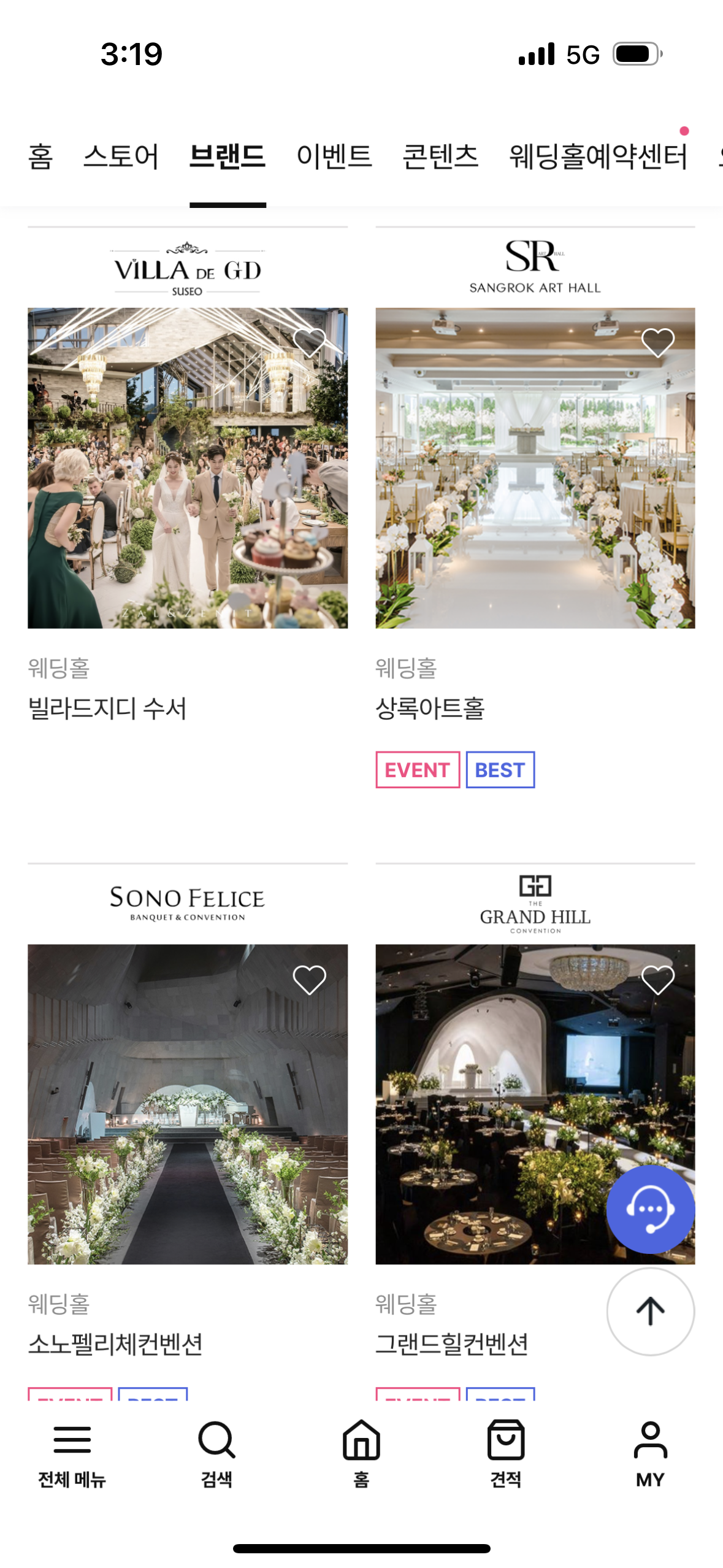Image resolution: width=723 pixels, height=1568 pixels.
Task: Open the 웨딩홀예약센터 tab
Action: [x=598, y=156]
